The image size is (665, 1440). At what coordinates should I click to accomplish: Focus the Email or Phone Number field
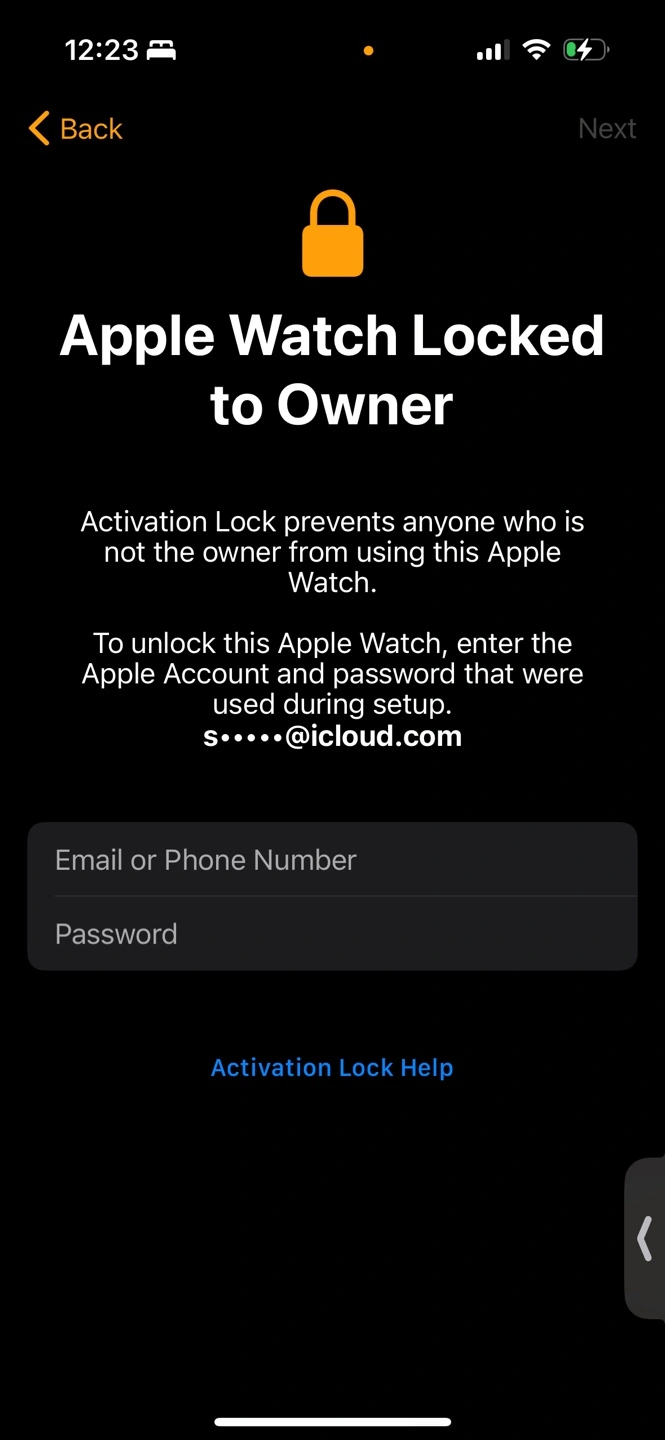coord(332,860)
